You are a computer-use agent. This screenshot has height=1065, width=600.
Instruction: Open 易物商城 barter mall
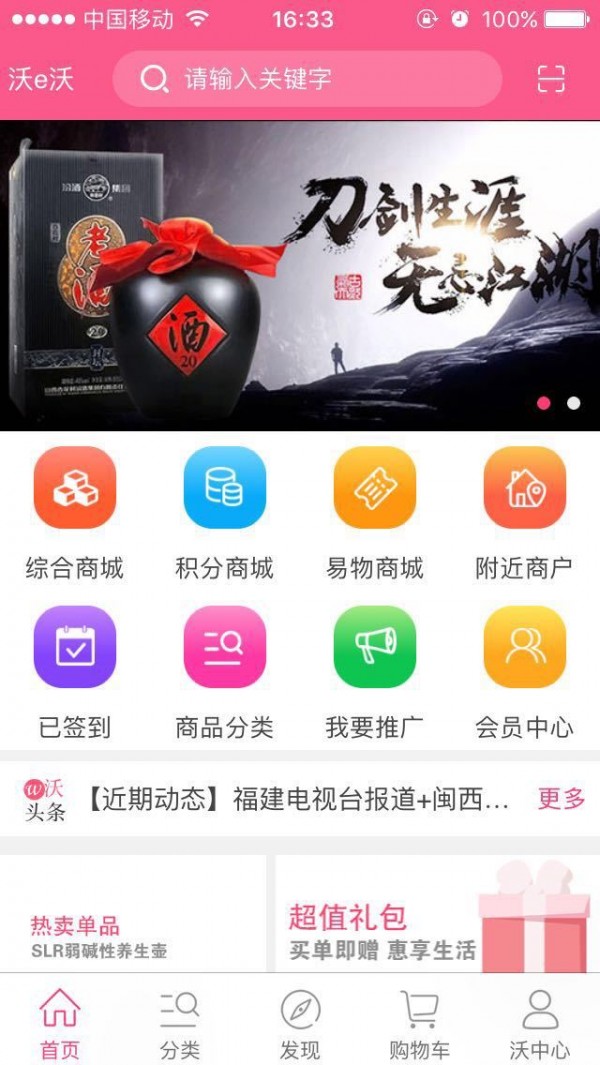tap(375, 488)
